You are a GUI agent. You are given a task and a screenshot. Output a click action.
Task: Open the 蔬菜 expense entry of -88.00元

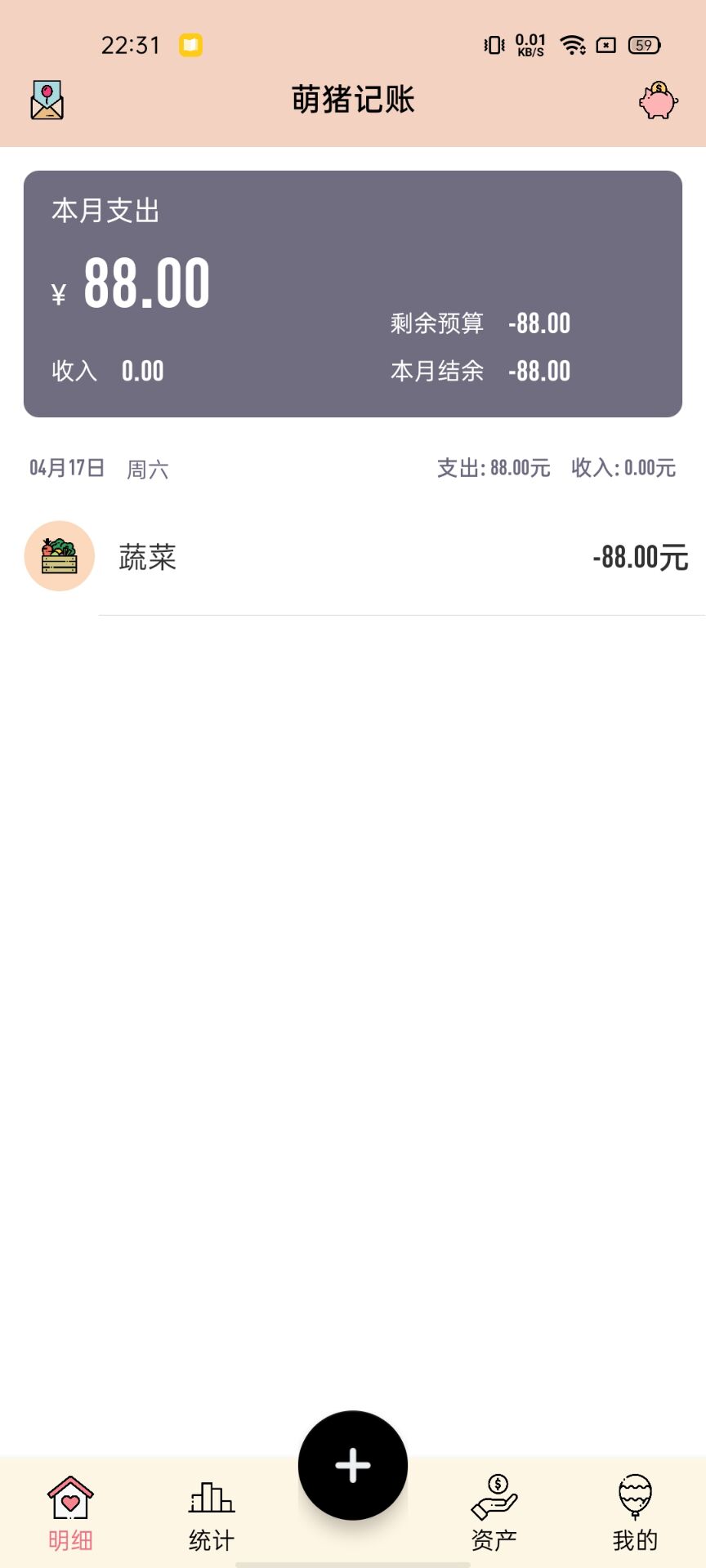click(353, 557)
